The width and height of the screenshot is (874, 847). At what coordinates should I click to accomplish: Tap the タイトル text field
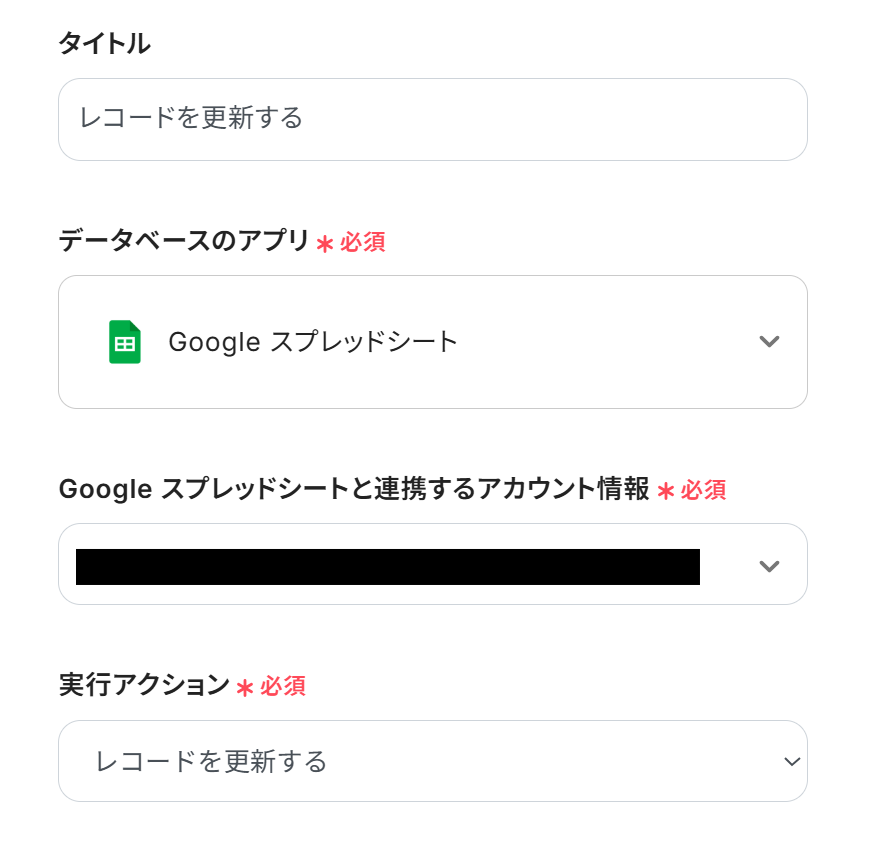[x=432, y=119]
